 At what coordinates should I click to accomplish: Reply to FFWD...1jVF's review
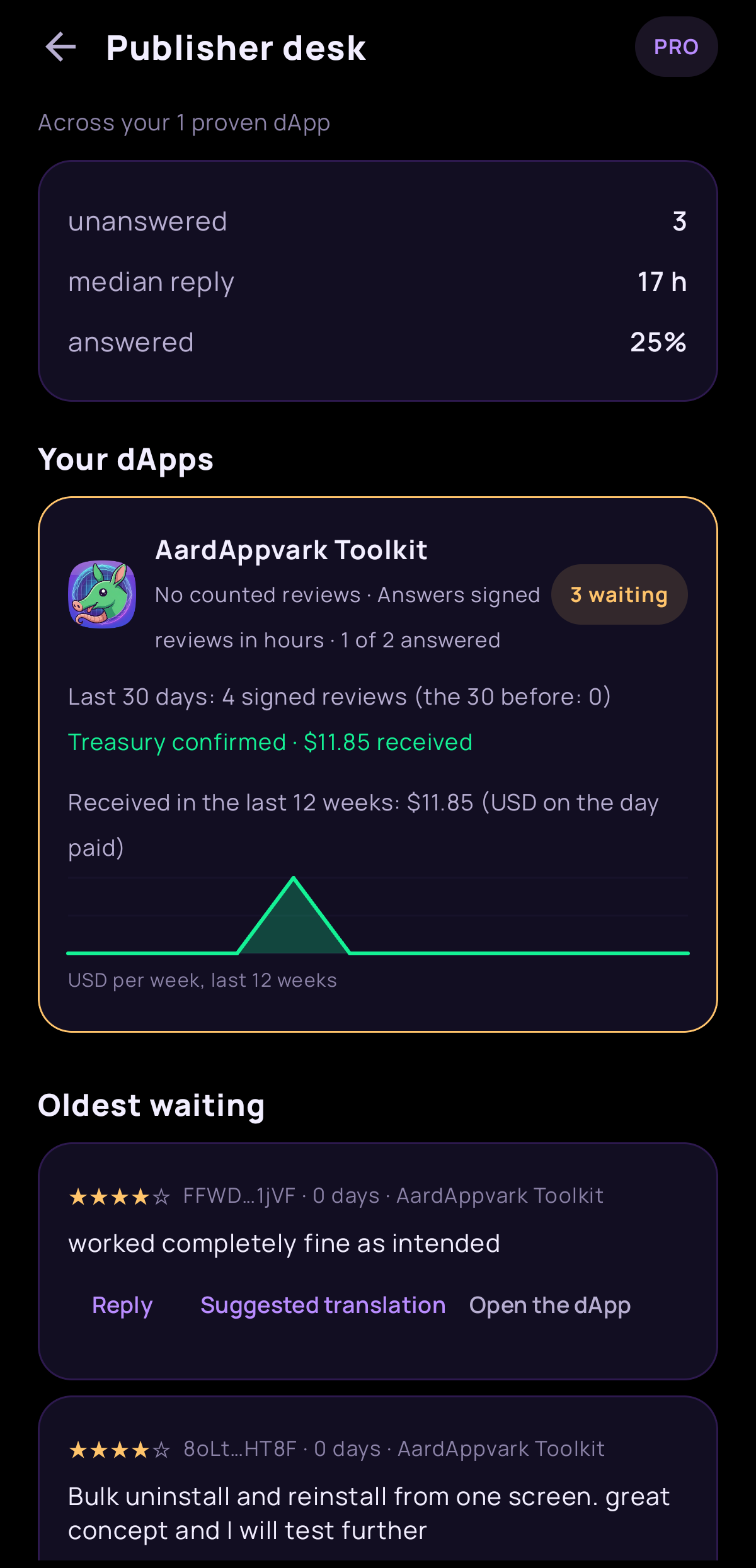pos(122,1305)
